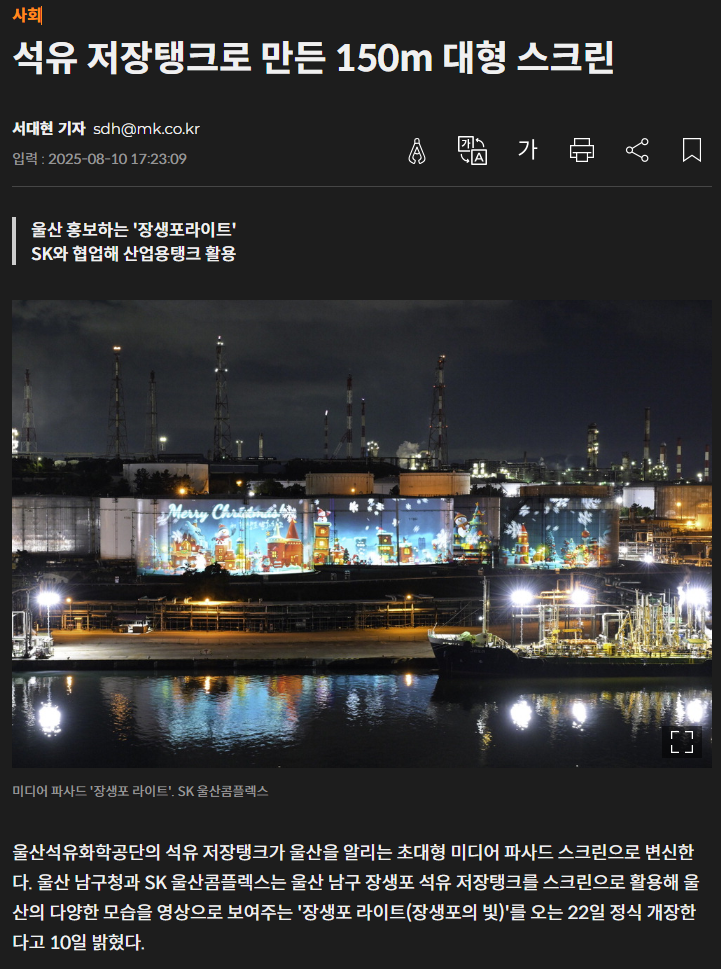View reporter 서대현 기자's profile
Viewport: 721px width, 969px height.
pos(48,129)
